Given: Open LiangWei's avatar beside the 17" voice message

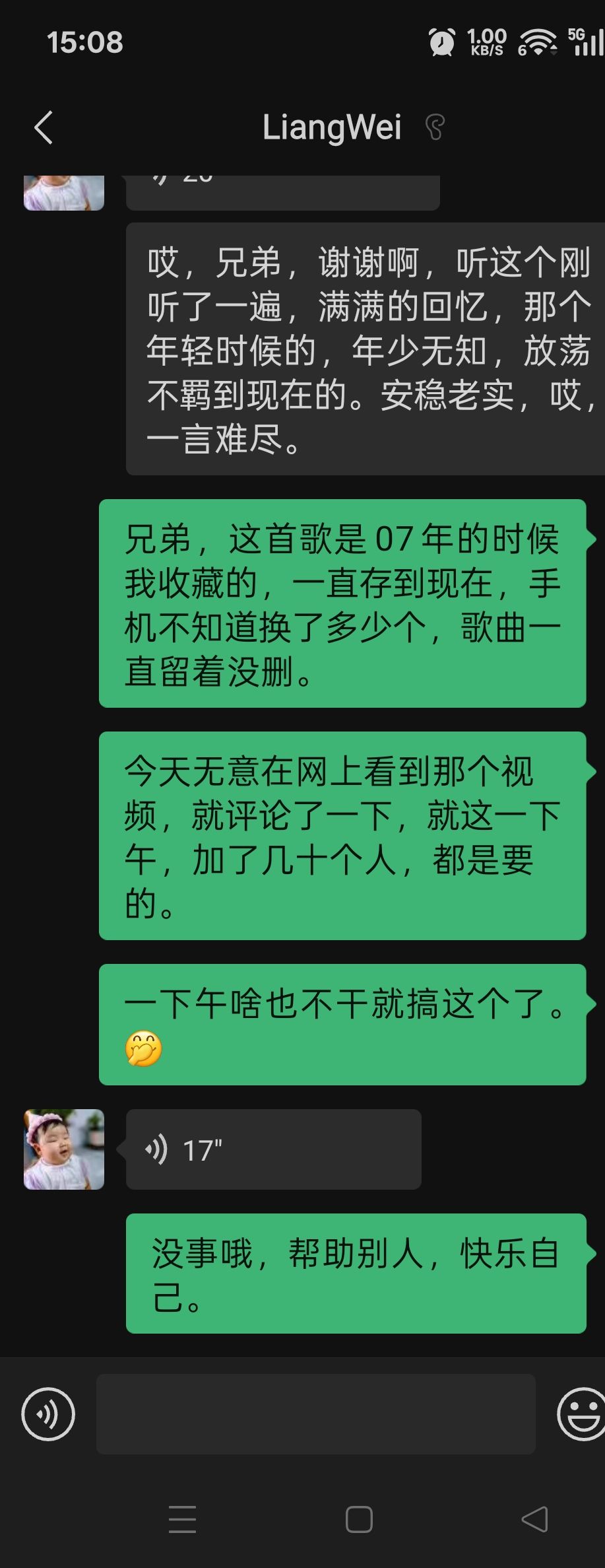Looking at the screenshot, I should [64, 1149].
